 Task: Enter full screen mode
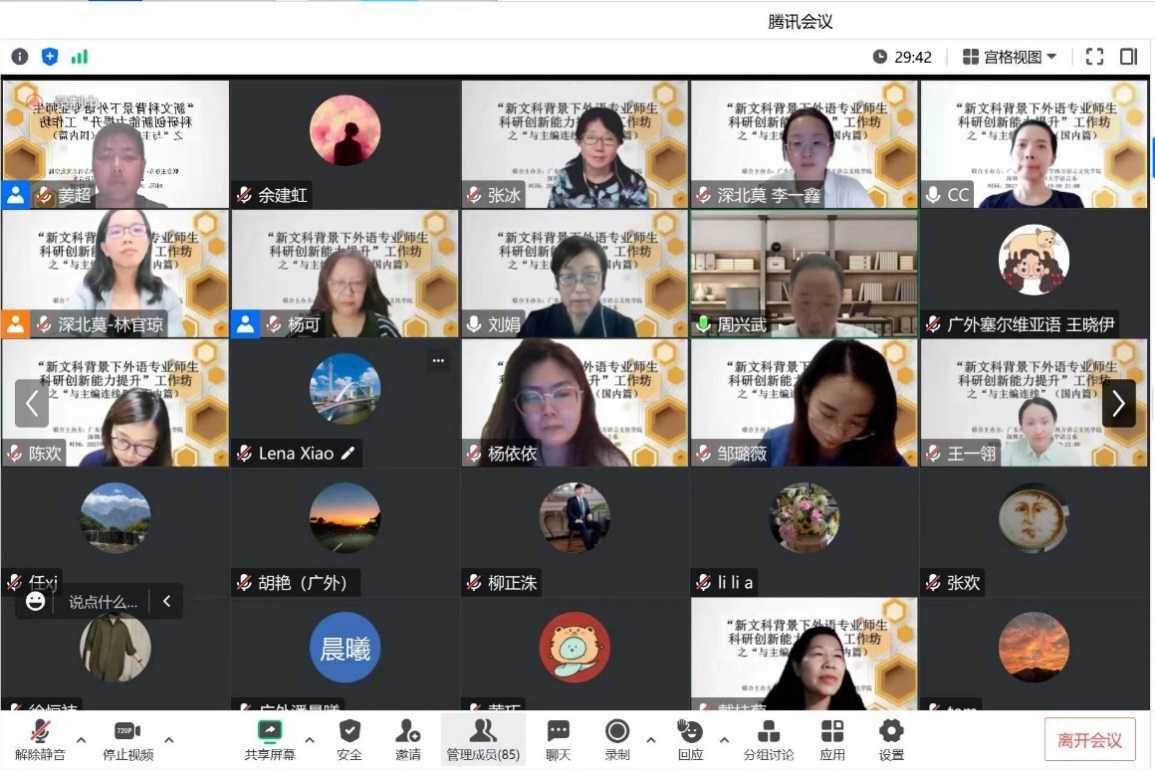(1094, 57)
